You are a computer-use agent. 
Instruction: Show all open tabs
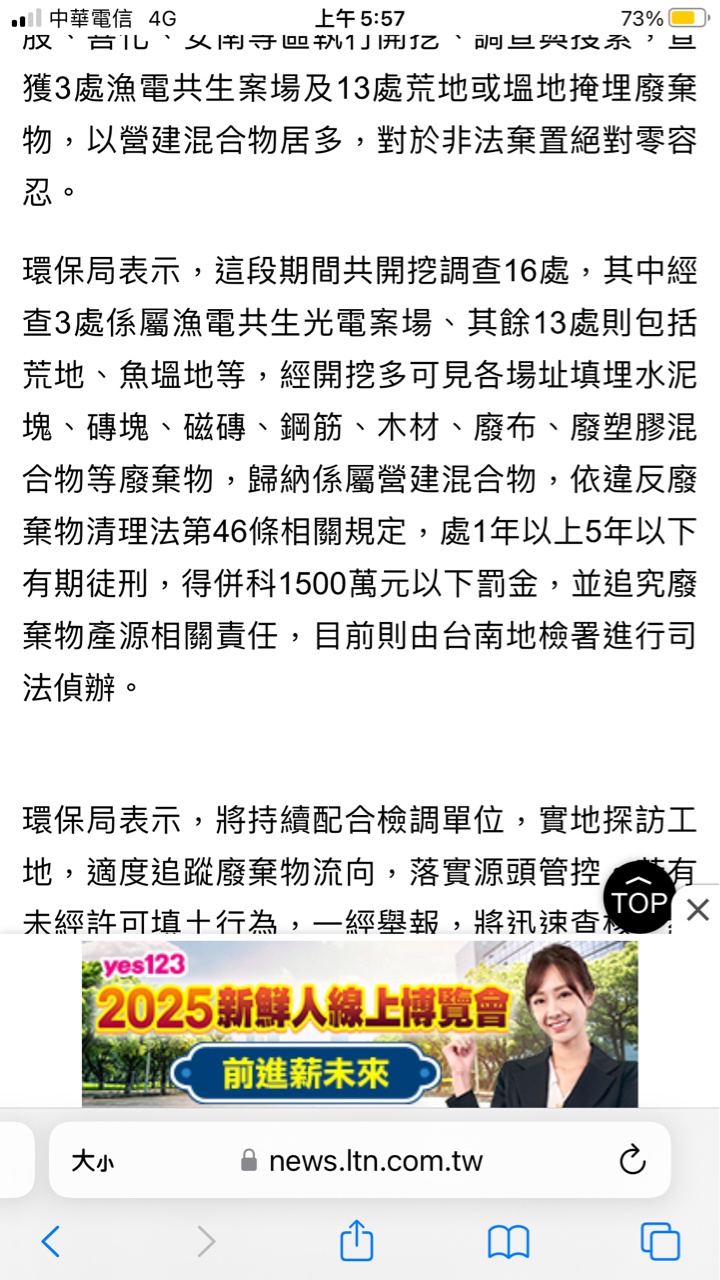pyautogui.click(x=660, y=1242)
